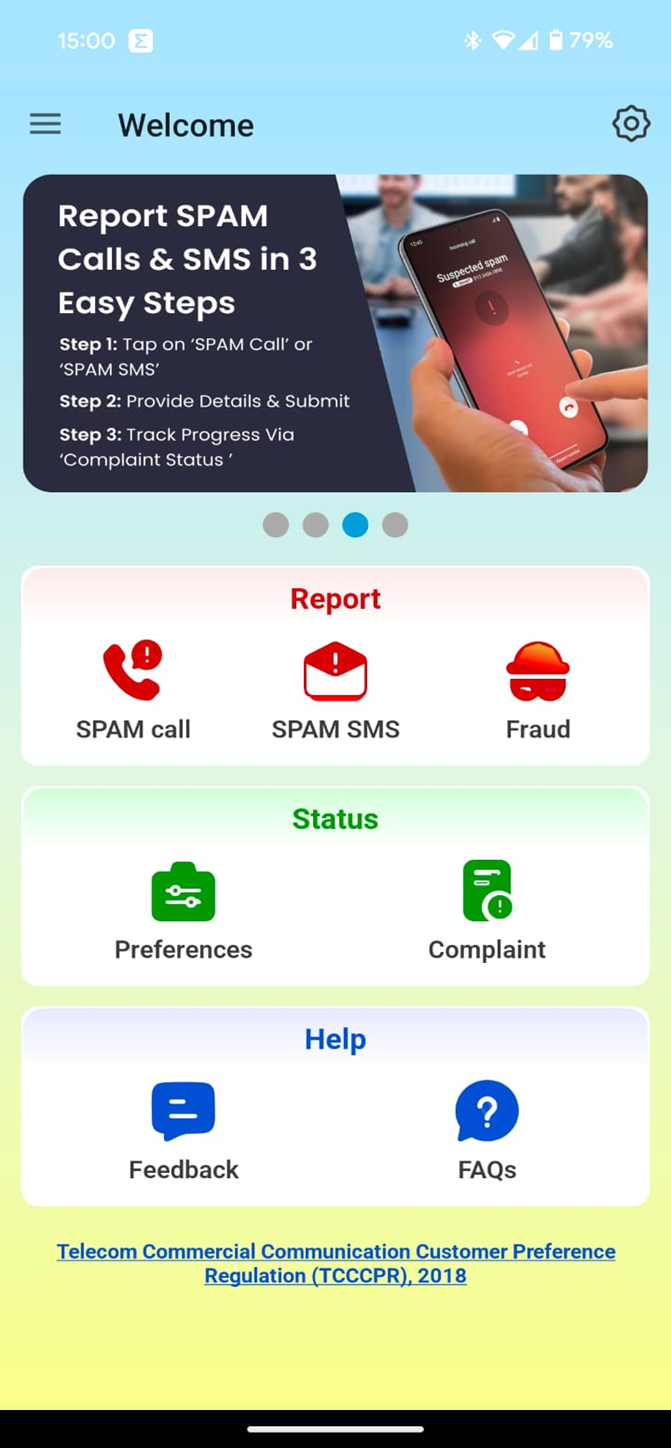Screen dimensions: 671x1448
Task: Open the Feedback option
Action: 183,1130
